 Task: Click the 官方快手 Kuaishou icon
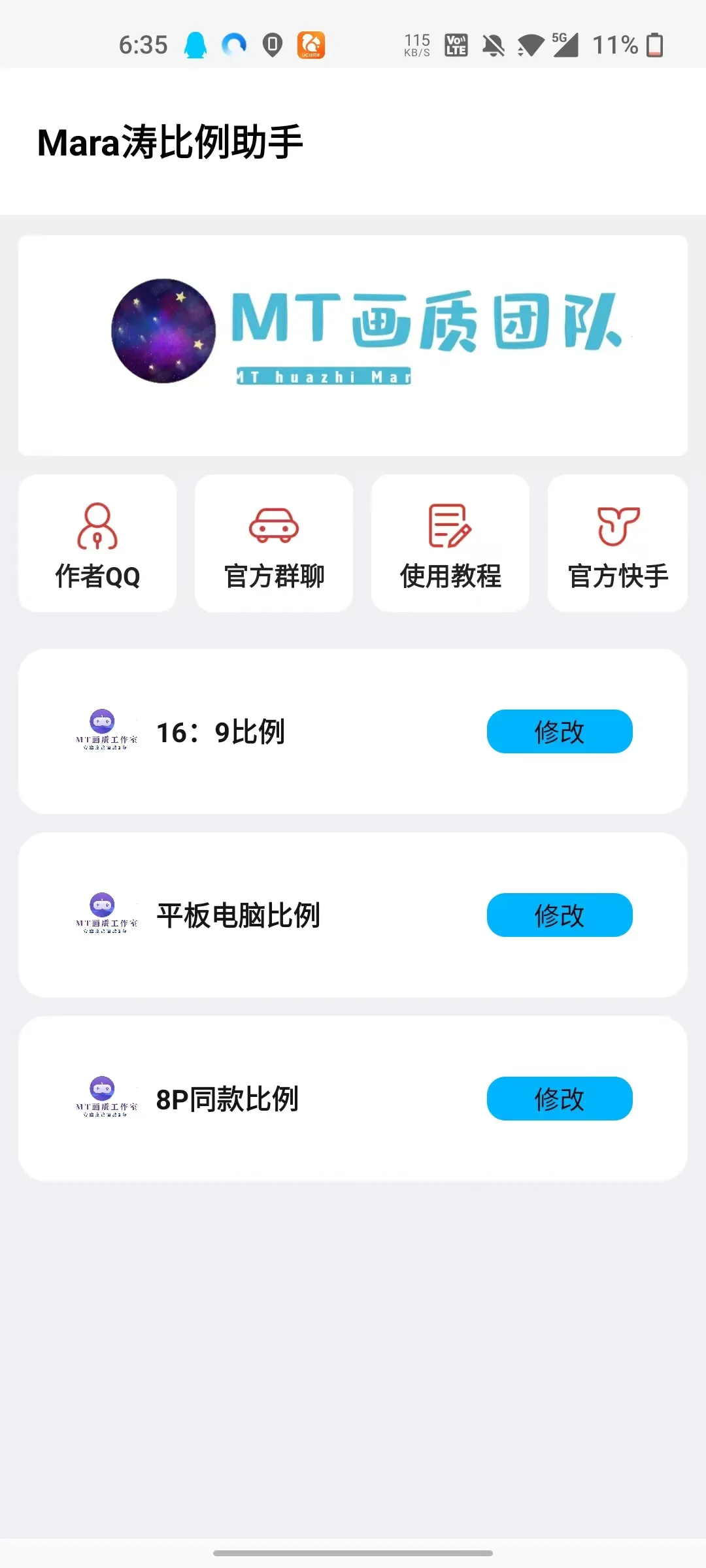617,525
